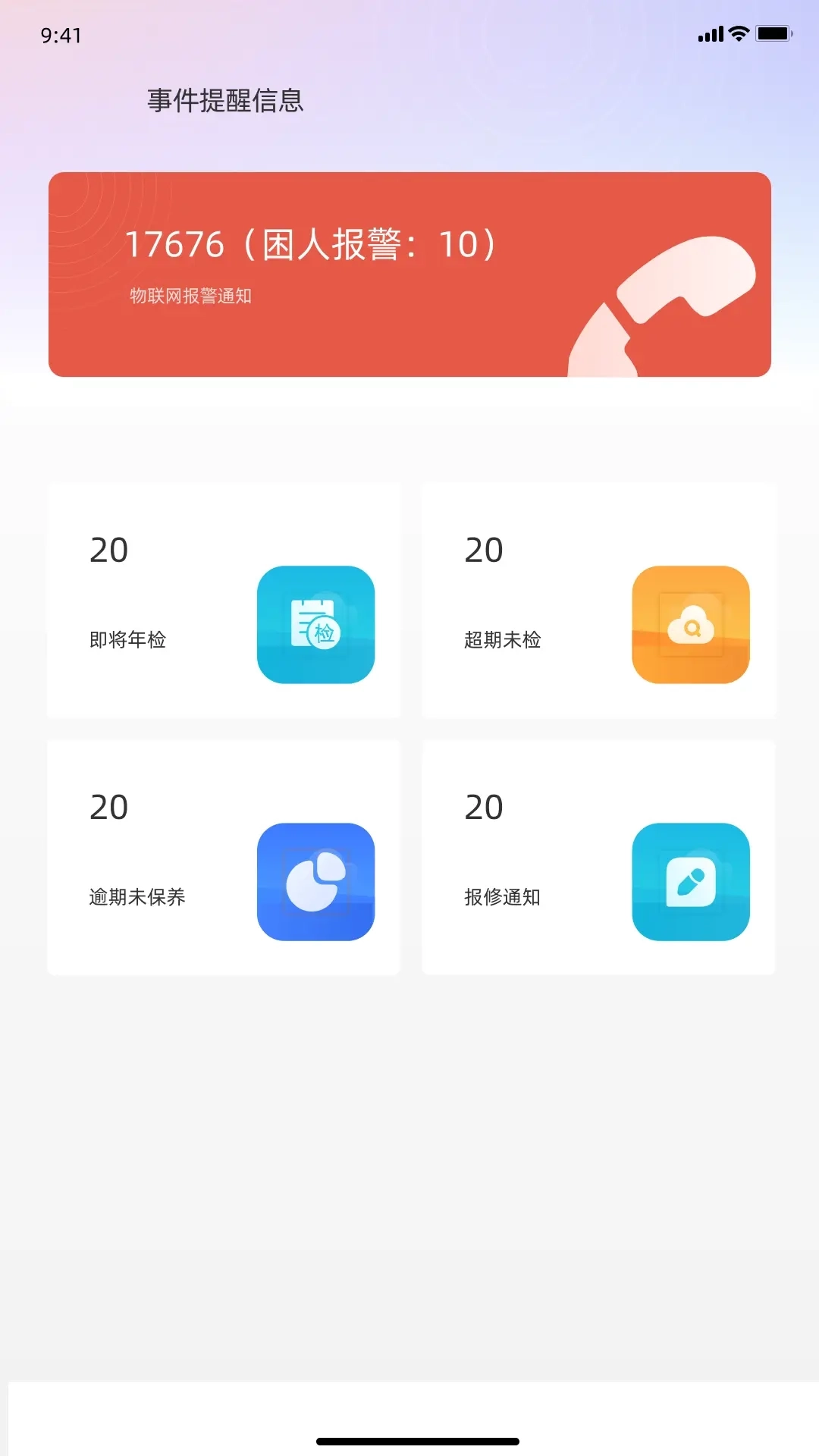Select the orange overdue inspection icon

coord(690,623)
